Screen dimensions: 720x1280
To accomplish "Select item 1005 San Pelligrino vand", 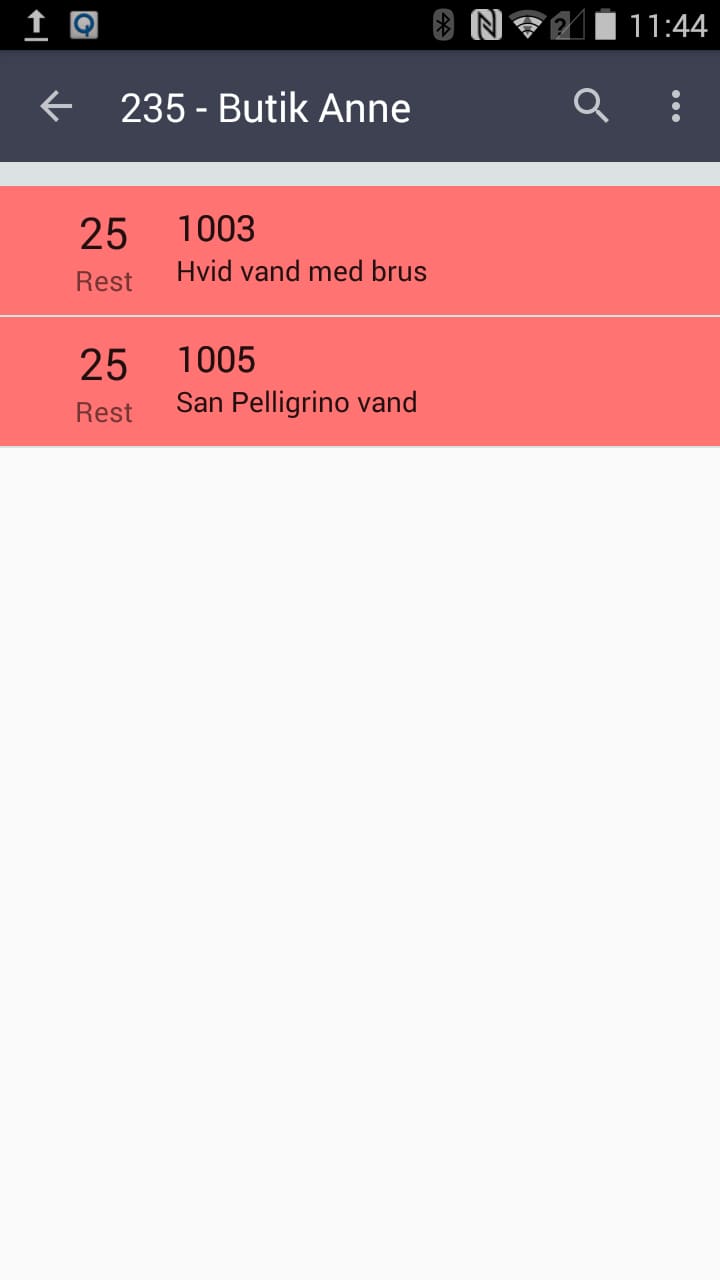I will 360,382.
